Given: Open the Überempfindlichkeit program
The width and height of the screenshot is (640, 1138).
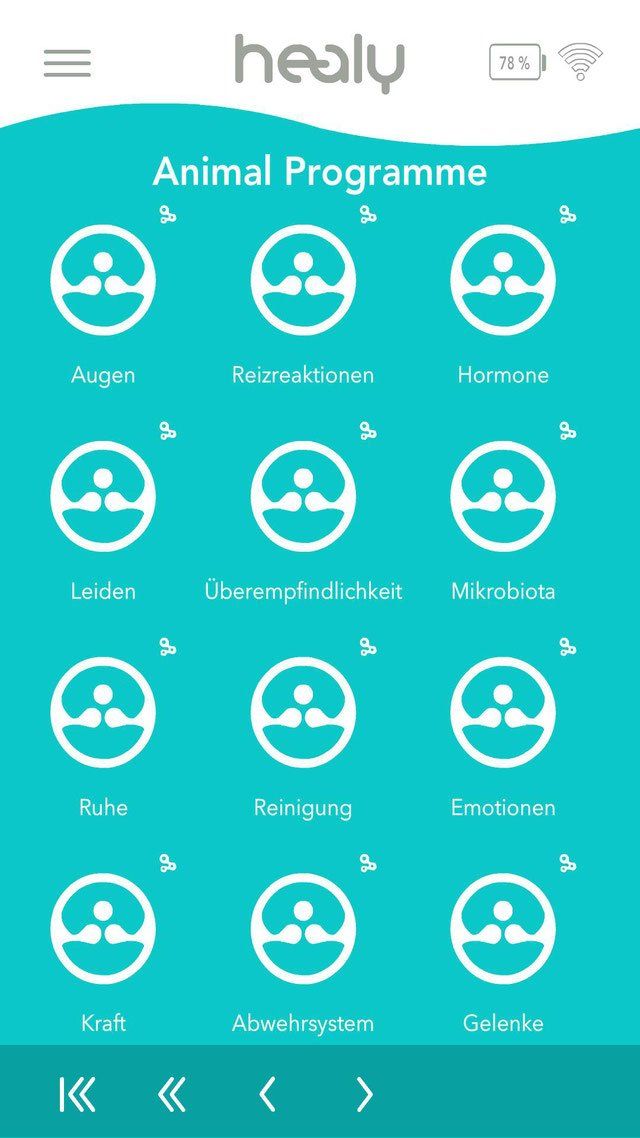Looking at the screenshot, I should click(303, 496).
